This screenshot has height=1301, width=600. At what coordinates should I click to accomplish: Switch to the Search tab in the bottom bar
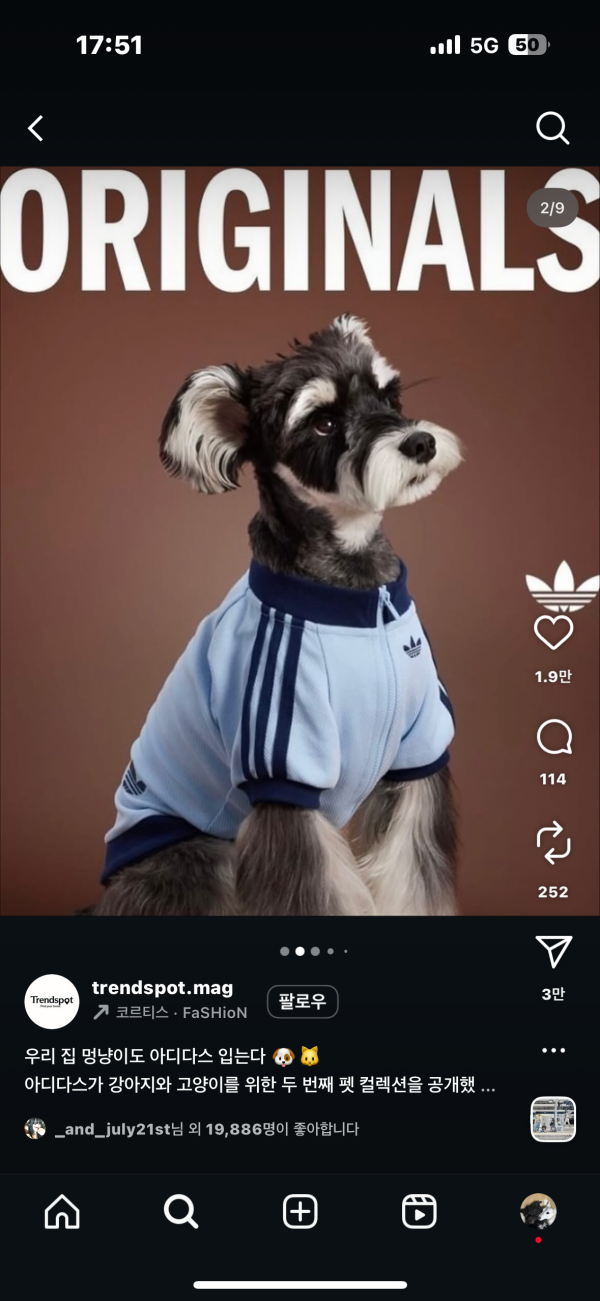click(181, 1212)
